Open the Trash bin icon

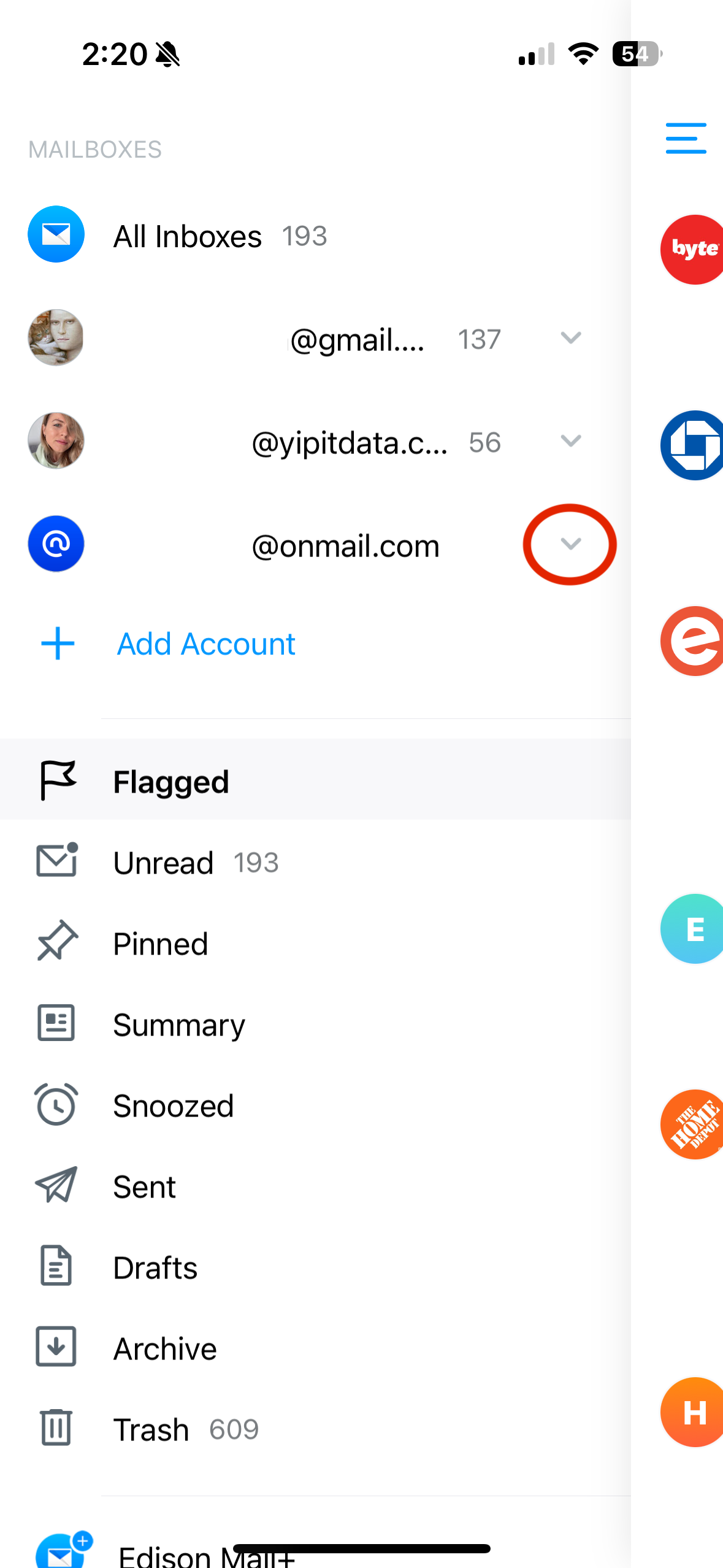coord(56,1428)
